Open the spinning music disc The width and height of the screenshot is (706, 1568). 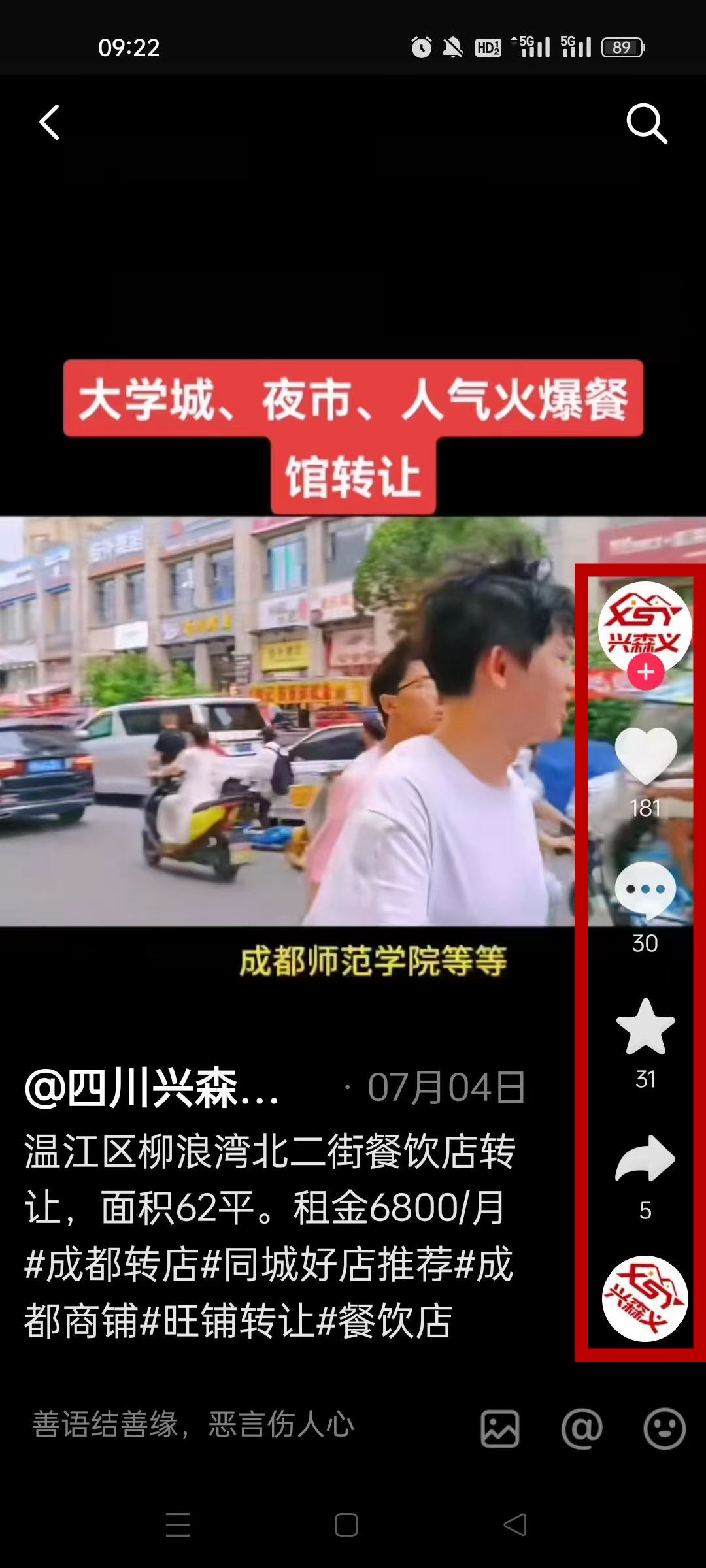coord(645,1299)
